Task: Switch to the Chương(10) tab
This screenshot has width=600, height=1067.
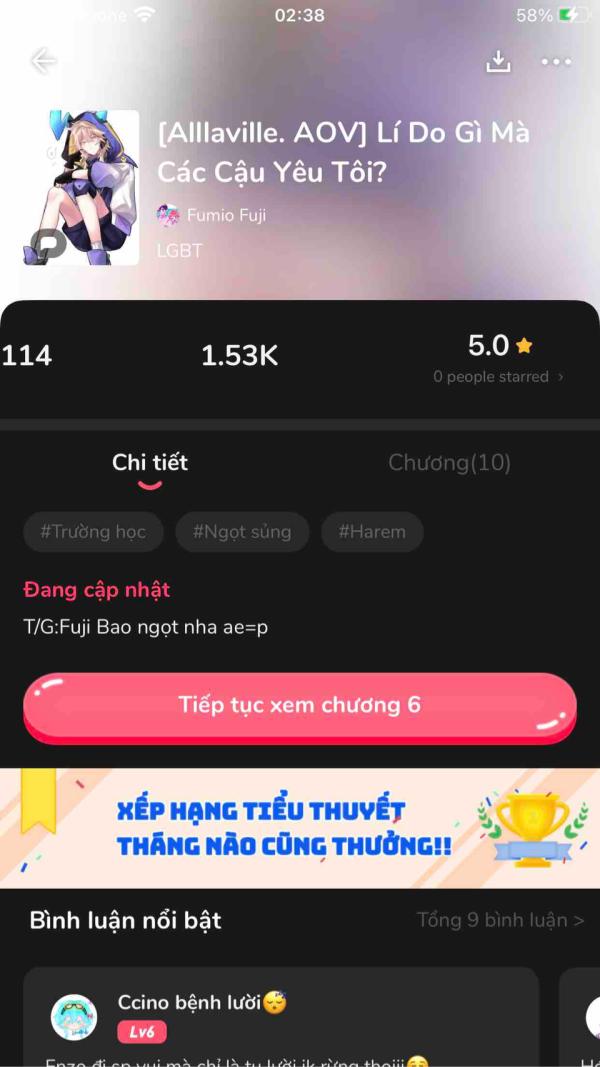Action: coord(449,463)
